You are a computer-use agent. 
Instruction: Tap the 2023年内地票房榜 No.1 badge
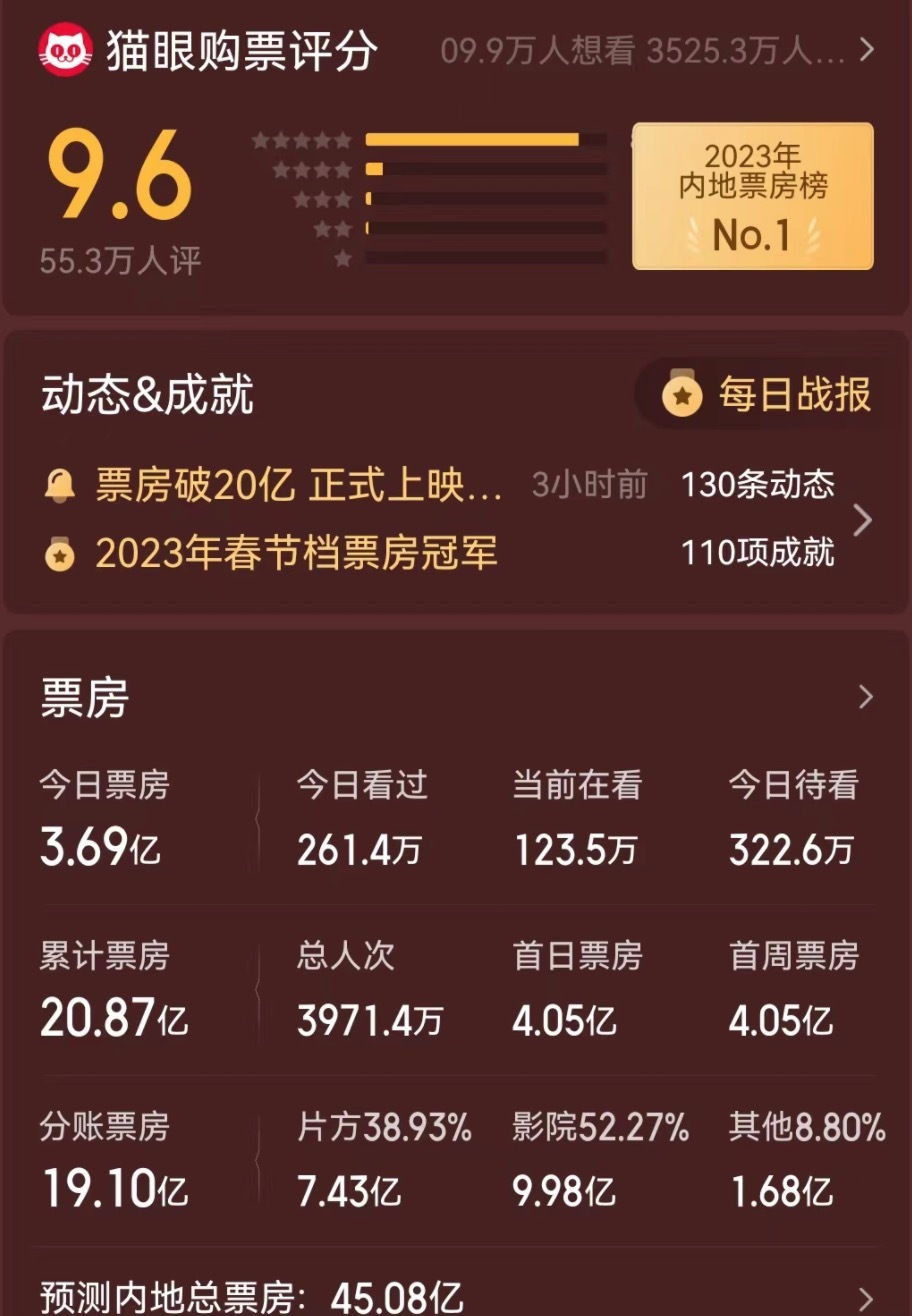[x=752, y=197]
